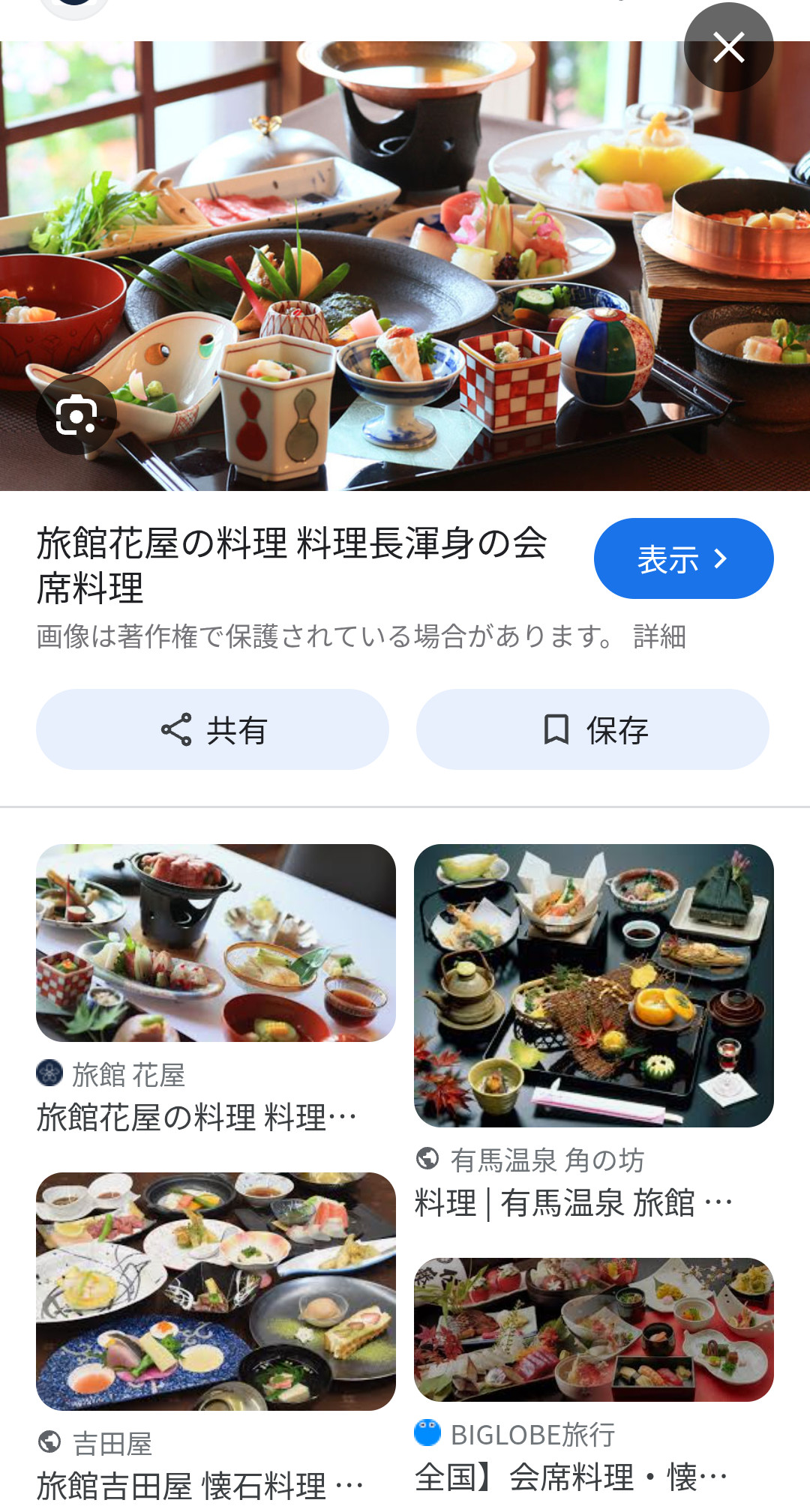Search this image with Google Lens
Screen dimensions: 810x1512
click(76, 415)
